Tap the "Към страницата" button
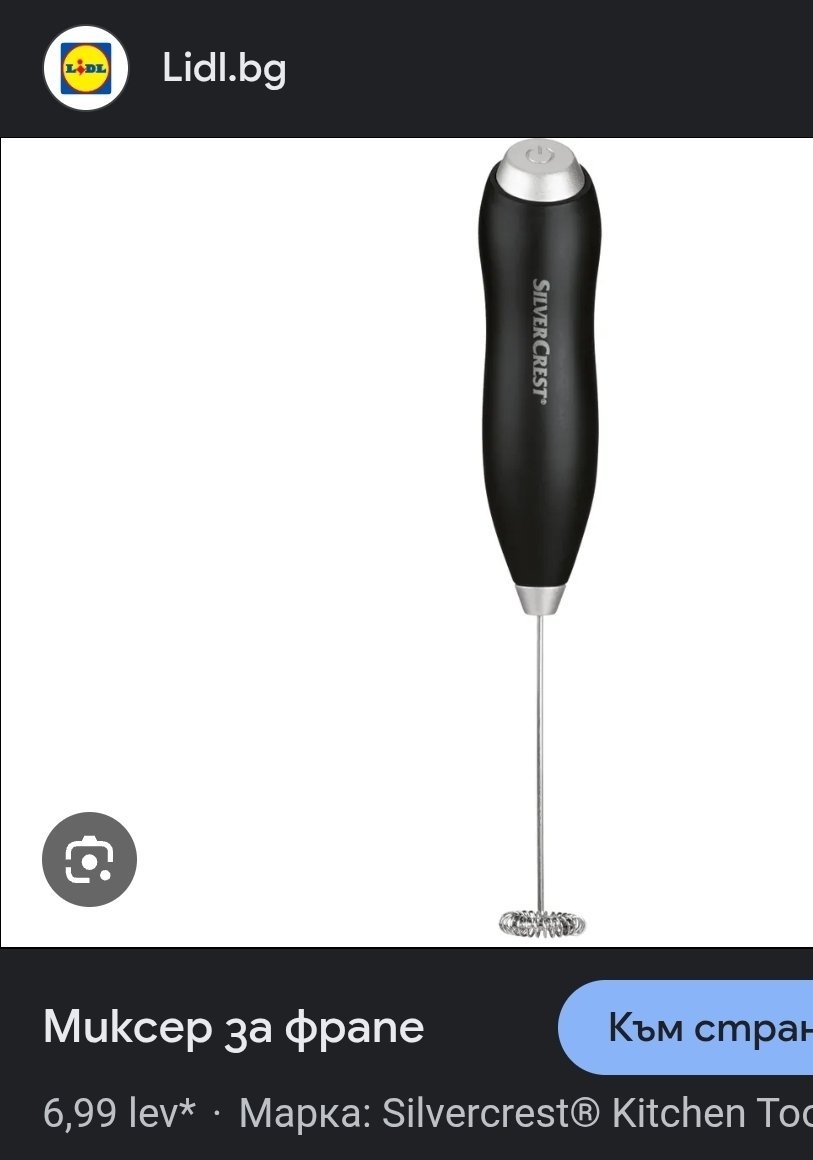The width and height of the screenshot is (813, 1160). (690, 1027)
